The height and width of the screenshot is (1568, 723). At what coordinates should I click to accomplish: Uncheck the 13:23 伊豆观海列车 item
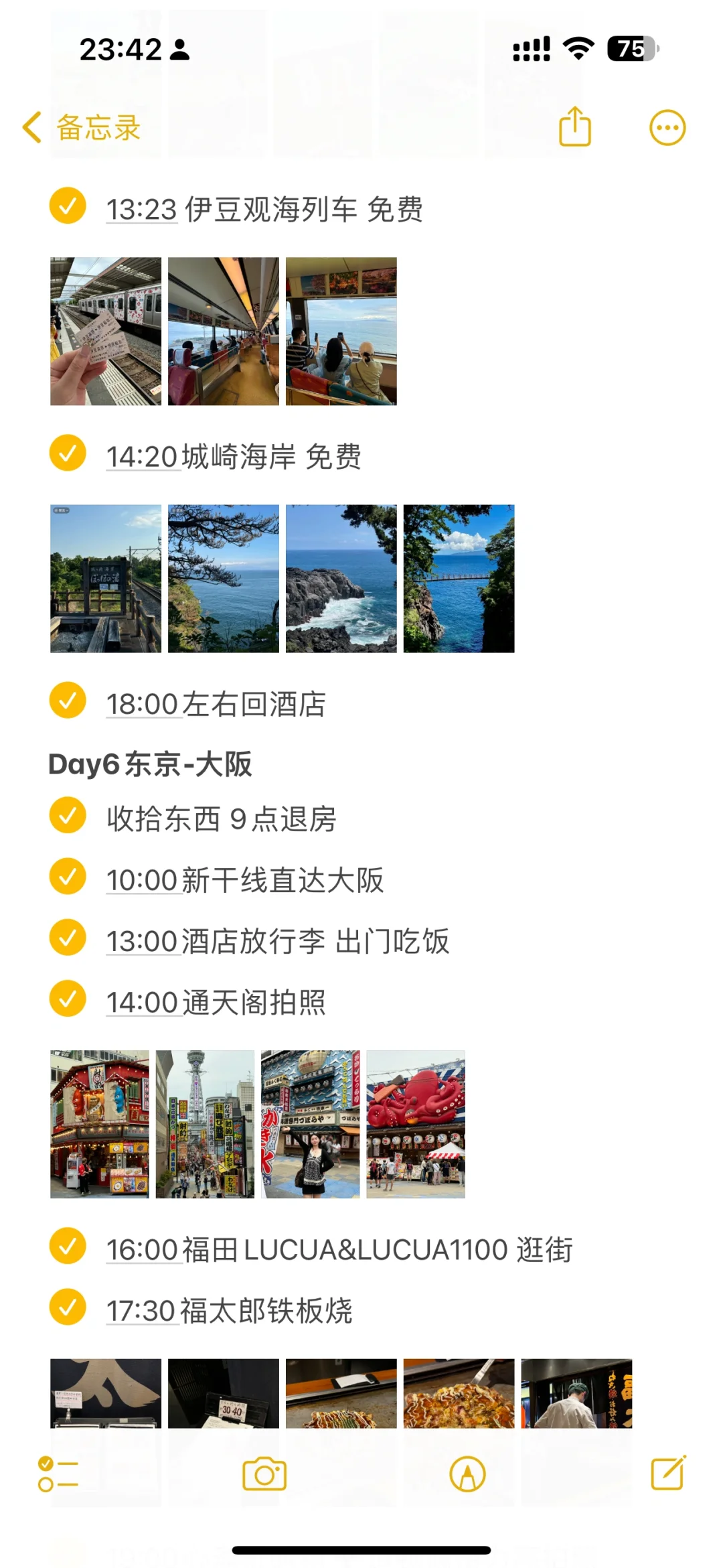click(x=68, y=206)
